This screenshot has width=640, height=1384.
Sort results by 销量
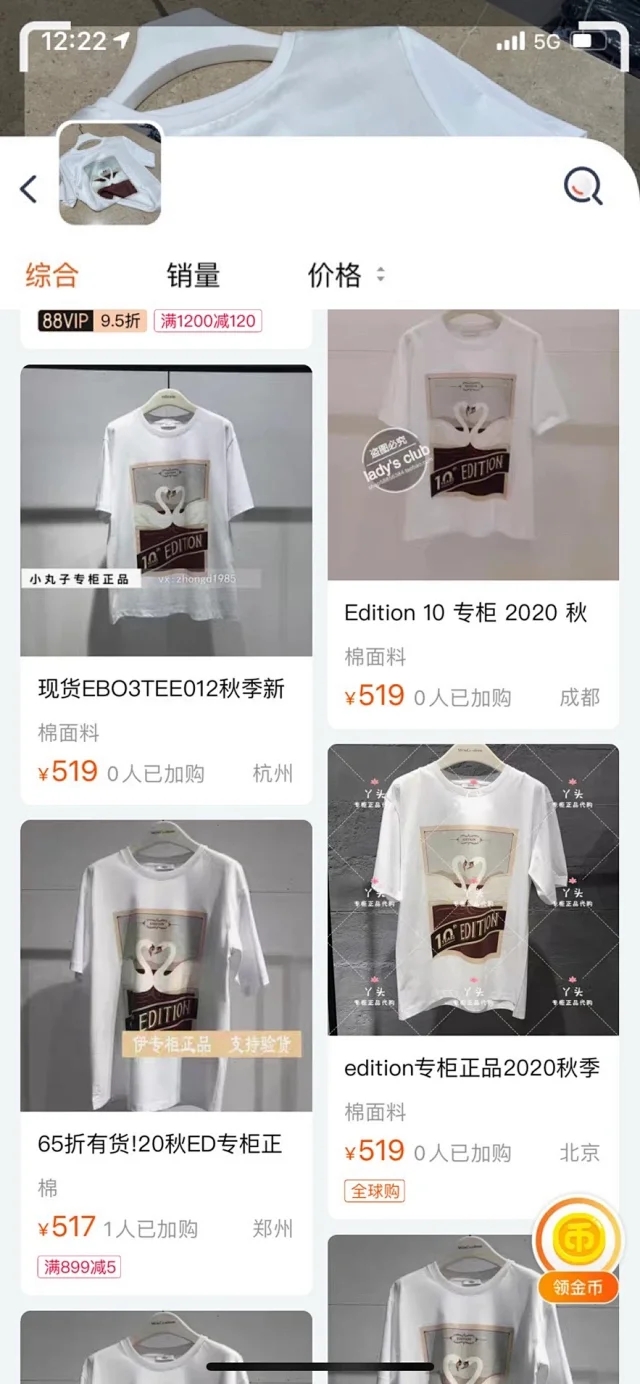click(x=193, y=275)
